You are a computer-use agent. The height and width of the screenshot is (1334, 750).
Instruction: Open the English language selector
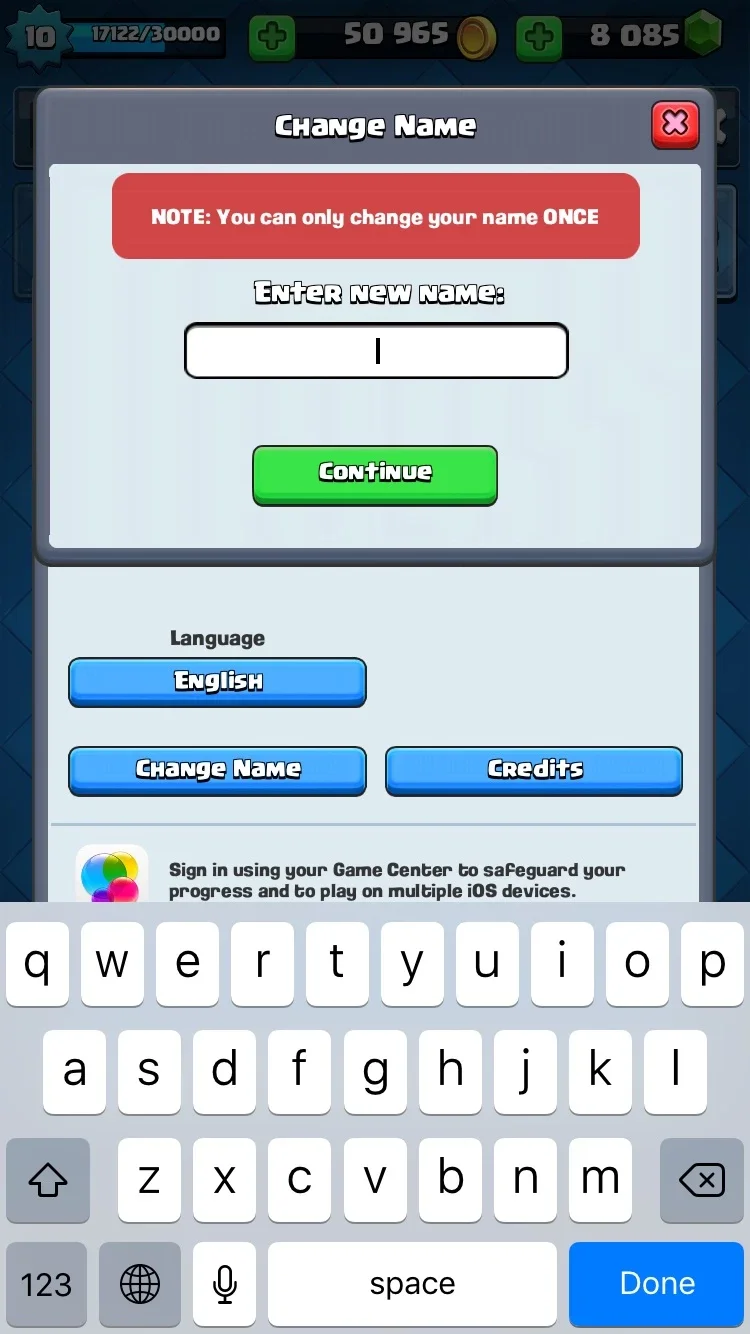[217, 682]
